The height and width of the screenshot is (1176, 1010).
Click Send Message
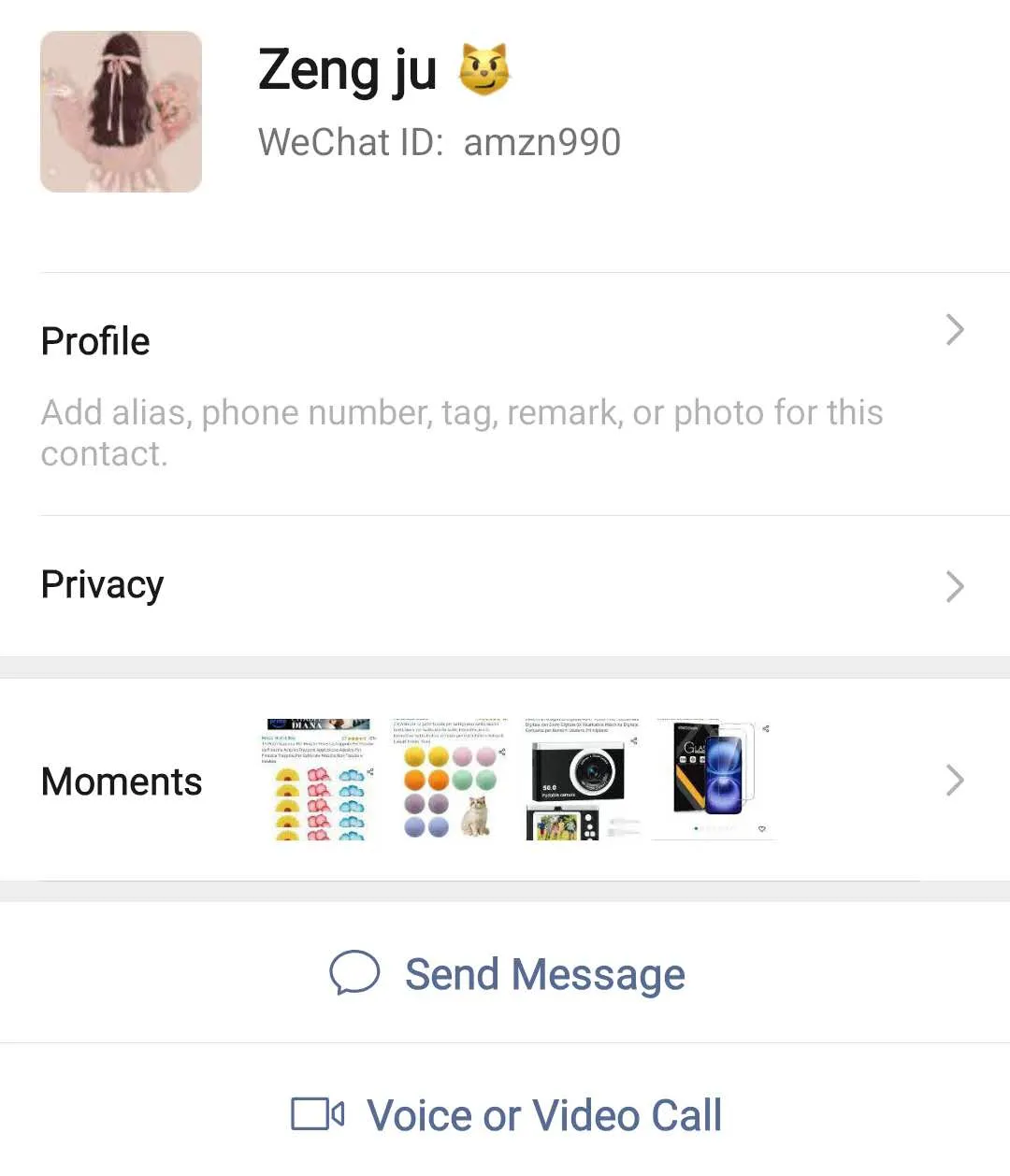(x=544, y=974)
